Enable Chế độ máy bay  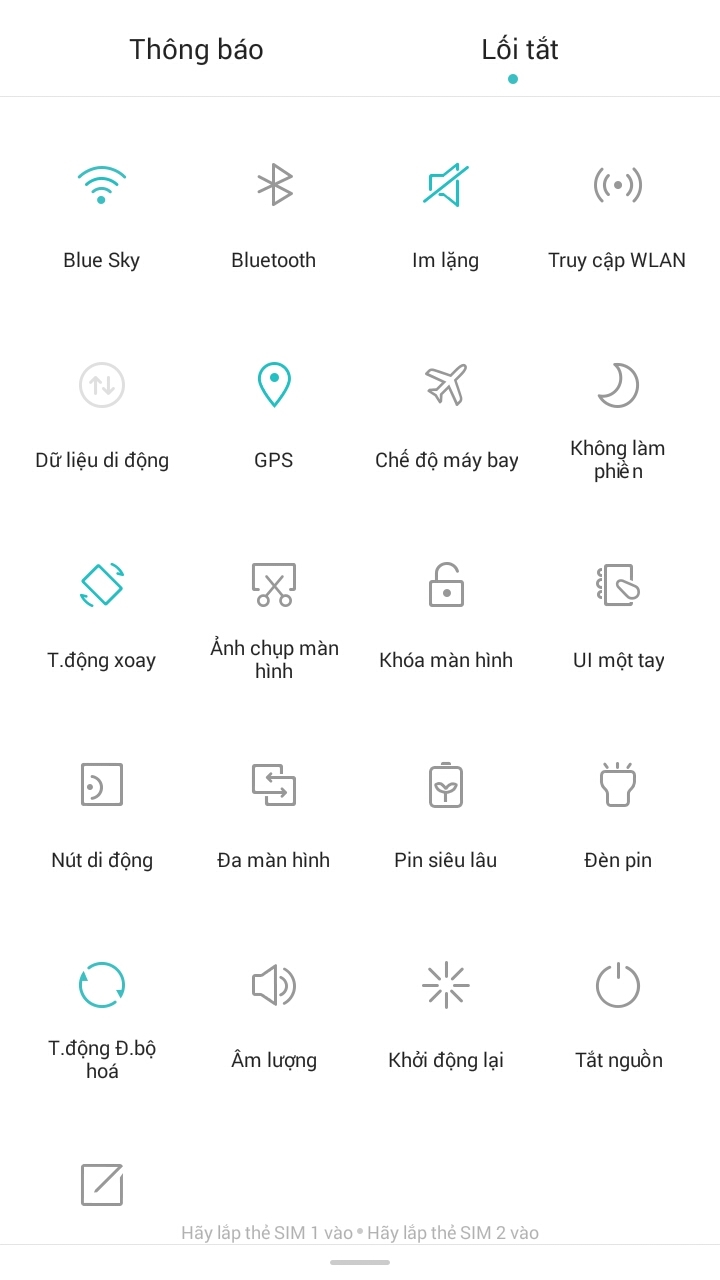(446, 386)
